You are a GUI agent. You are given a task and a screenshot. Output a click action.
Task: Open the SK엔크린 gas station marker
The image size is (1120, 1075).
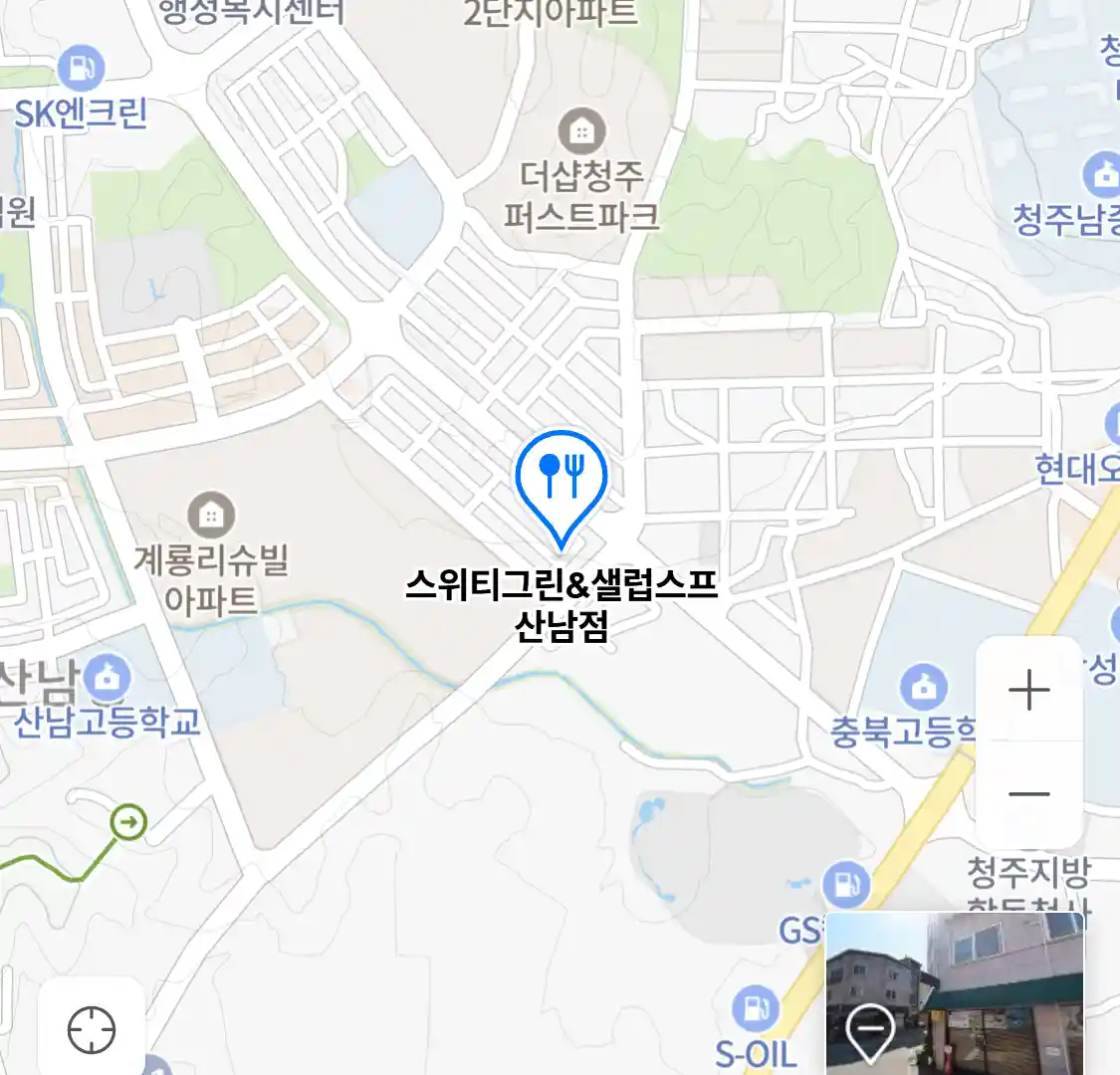pos(80,70)
